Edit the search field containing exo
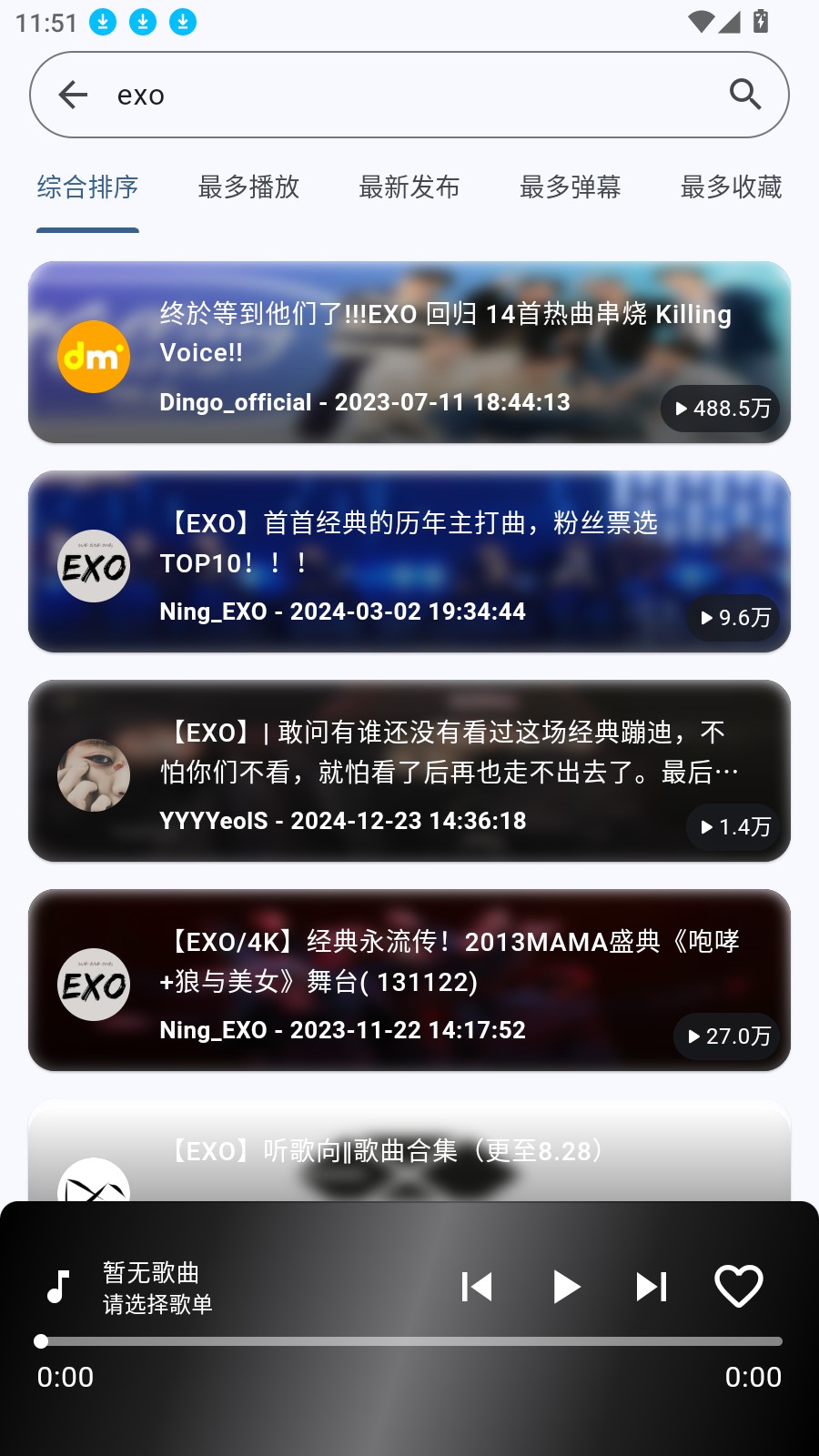 tap(409, 95)
